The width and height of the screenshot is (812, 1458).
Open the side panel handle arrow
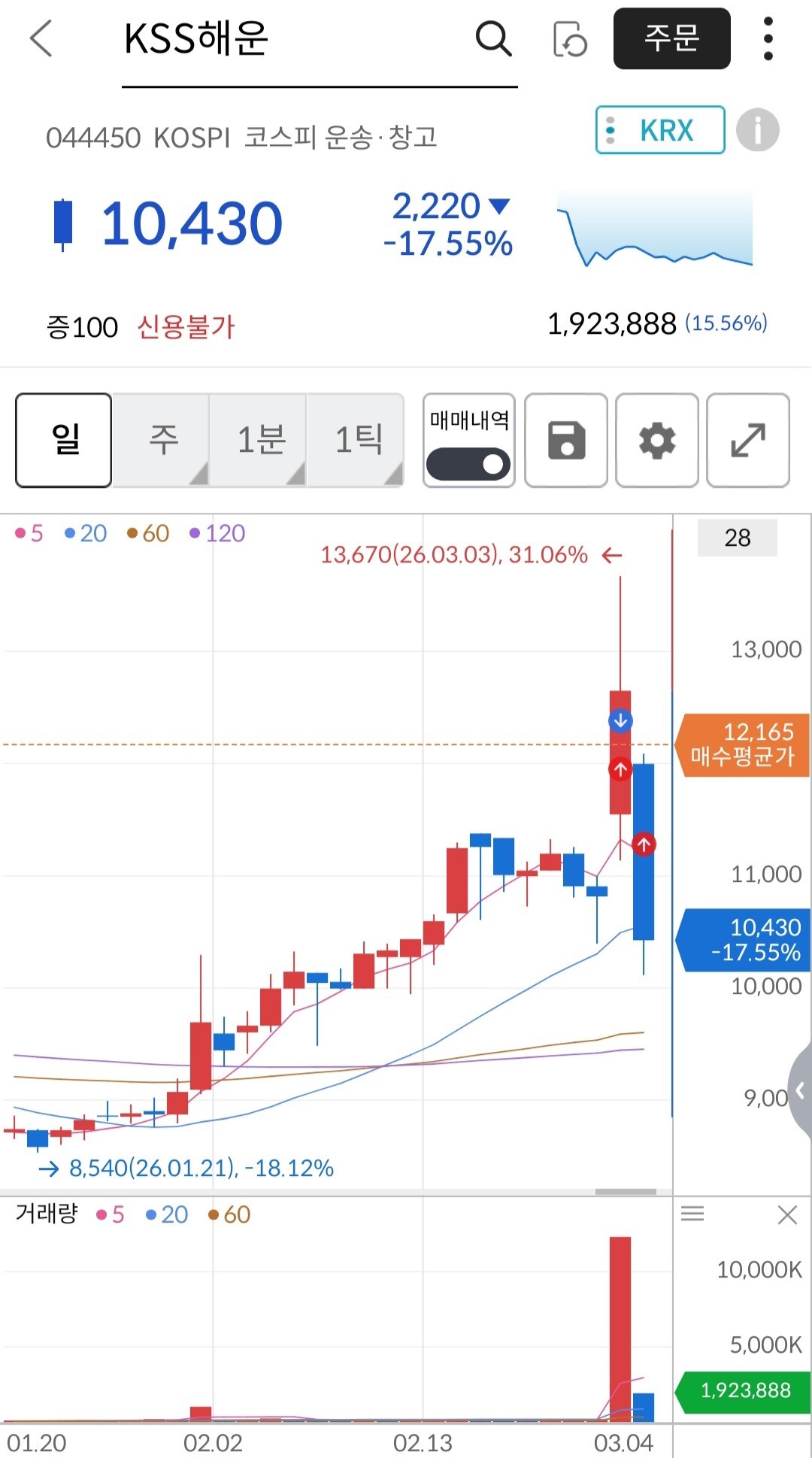(x=801, y=1090)
